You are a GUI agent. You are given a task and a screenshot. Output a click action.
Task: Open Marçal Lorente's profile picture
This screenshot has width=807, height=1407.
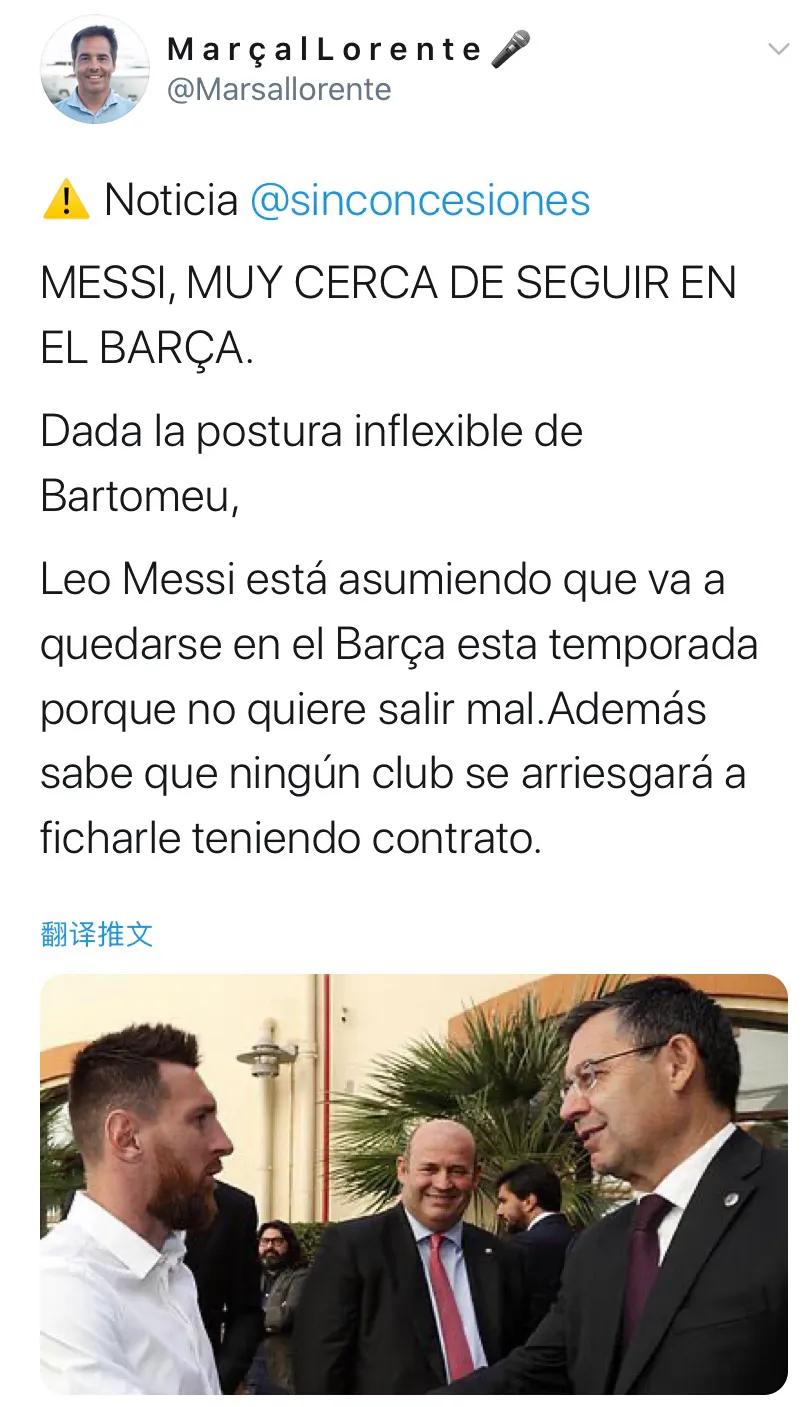click(x=94, y=70)
